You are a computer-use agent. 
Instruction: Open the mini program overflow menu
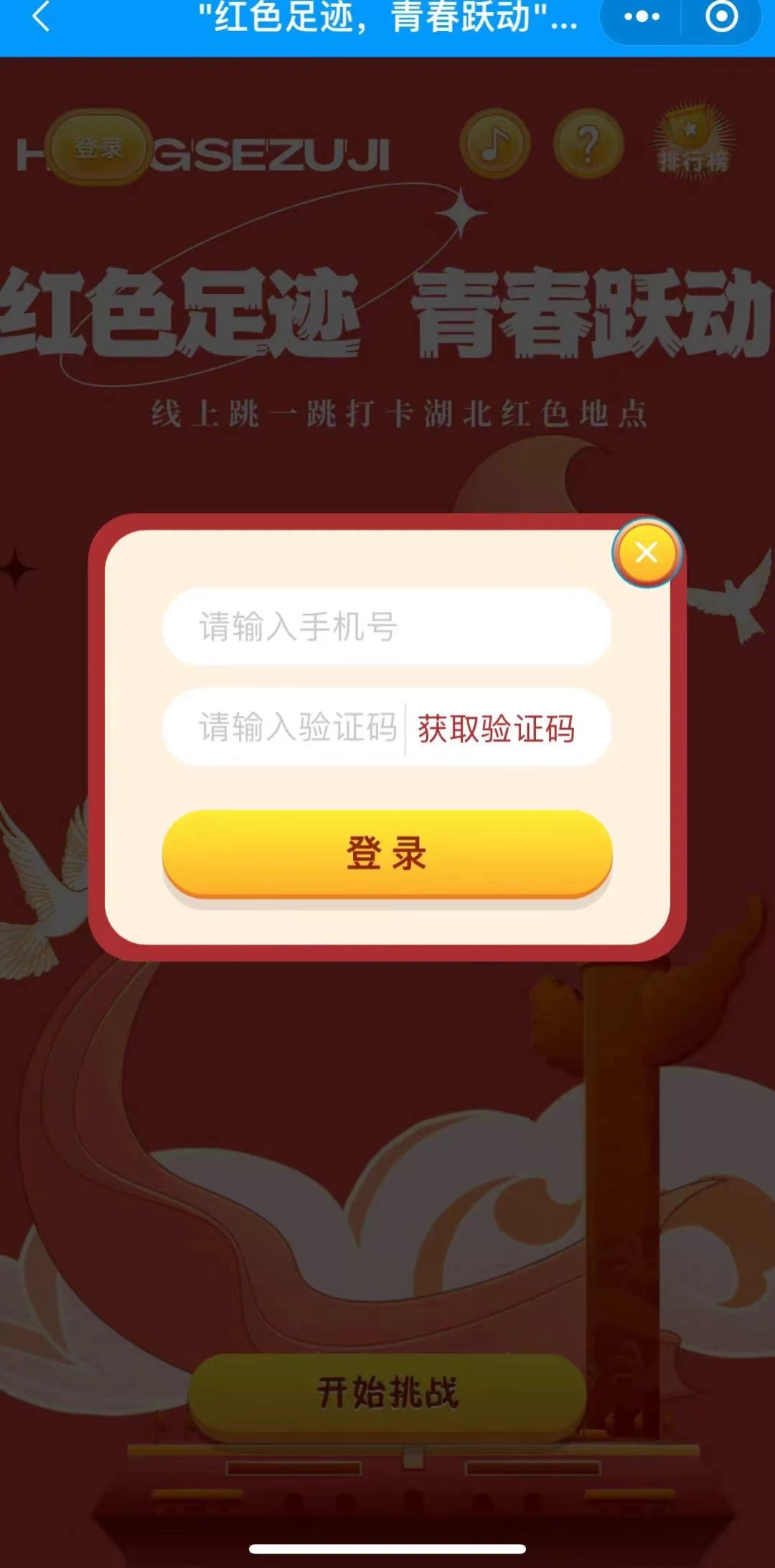pyautogui.click(x=642, y=17)
